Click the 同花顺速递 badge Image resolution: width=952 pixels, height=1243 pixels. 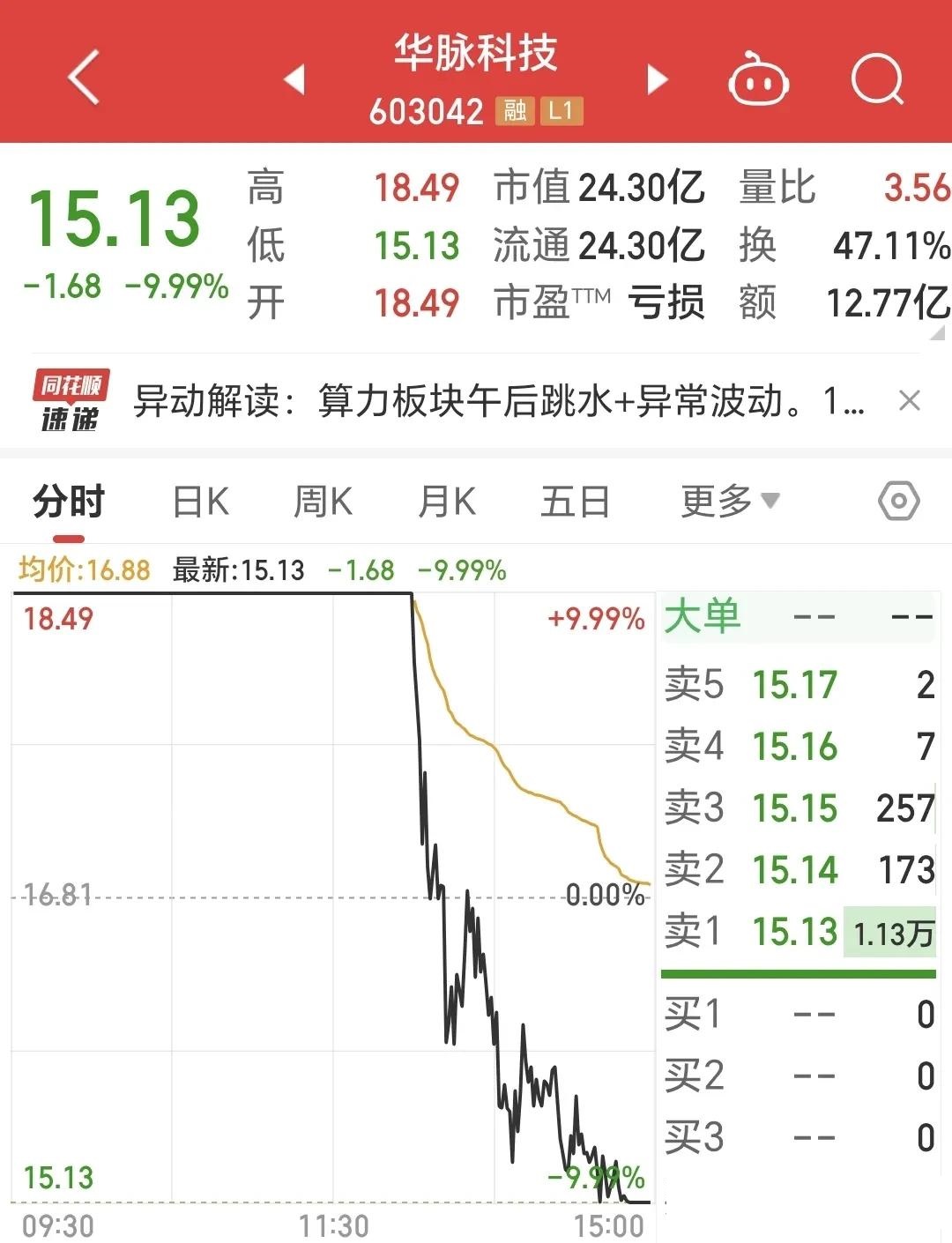(69, 402)
